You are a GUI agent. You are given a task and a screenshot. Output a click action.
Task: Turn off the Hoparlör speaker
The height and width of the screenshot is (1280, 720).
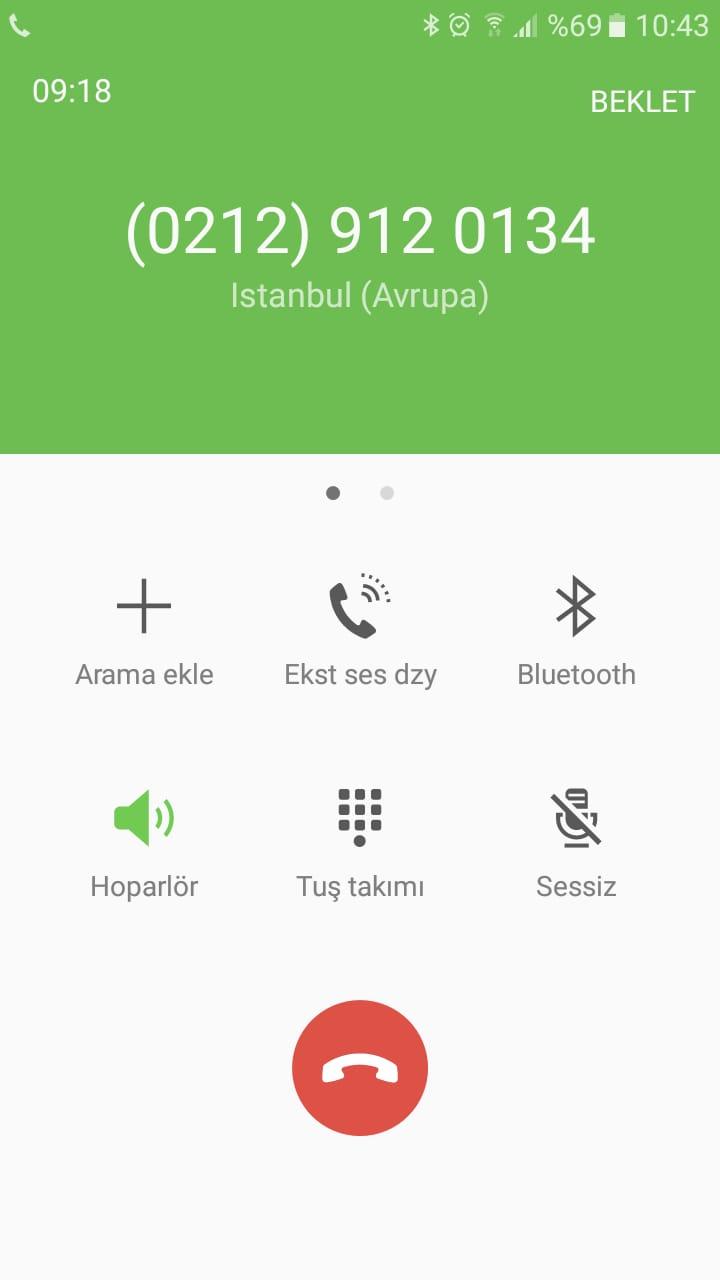point(144,844)
